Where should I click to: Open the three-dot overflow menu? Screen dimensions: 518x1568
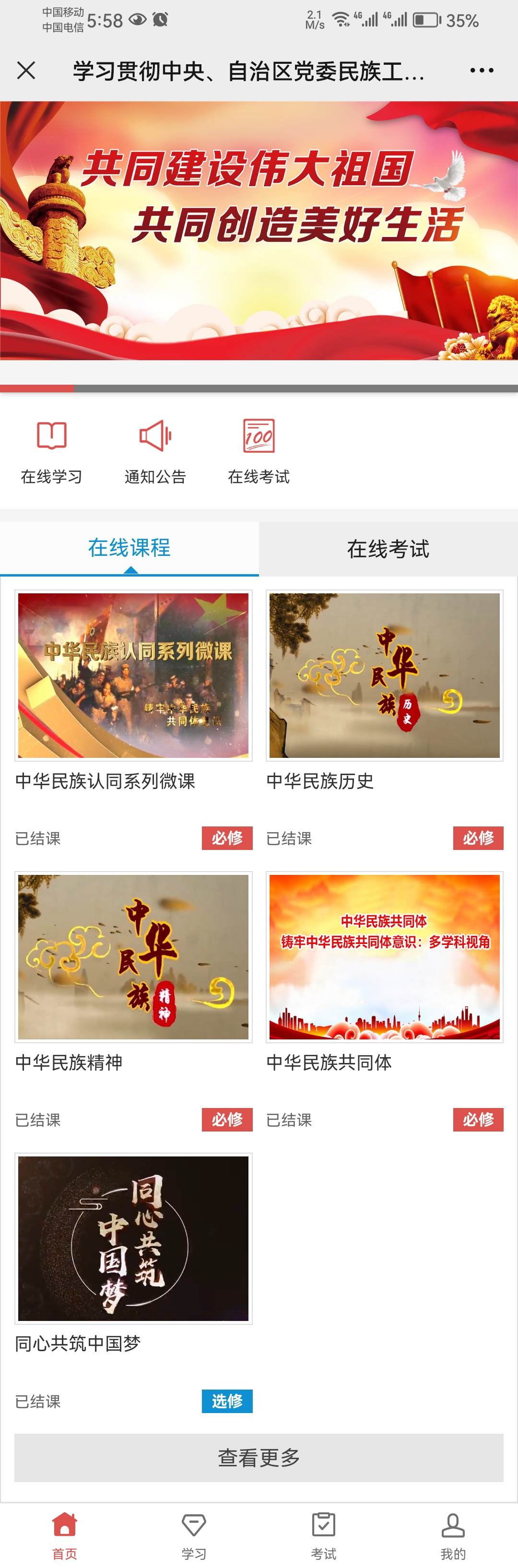pyautogui.click(x=481, y=71)
